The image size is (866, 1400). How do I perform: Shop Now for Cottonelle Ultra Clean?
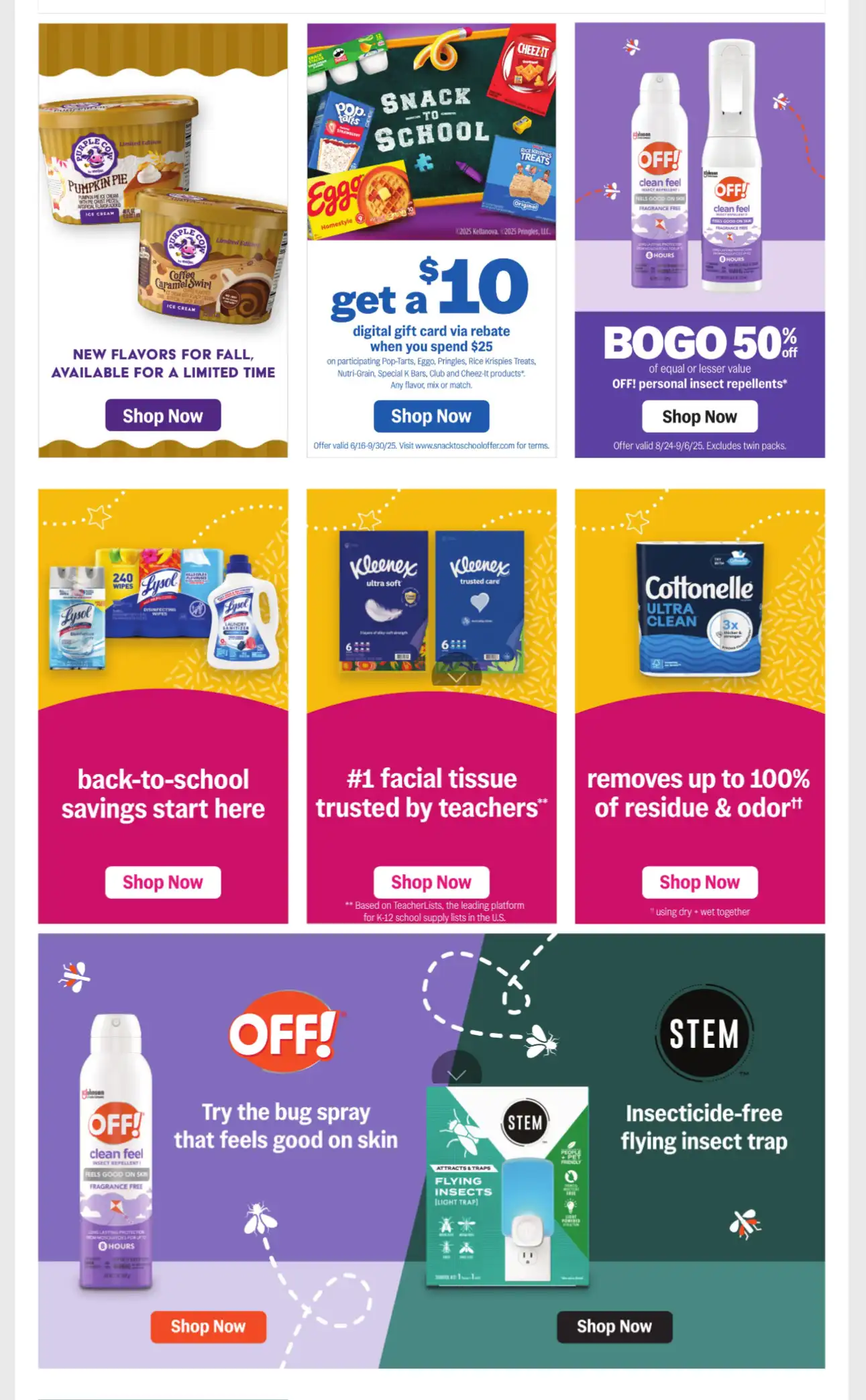(x=700, y=882)
